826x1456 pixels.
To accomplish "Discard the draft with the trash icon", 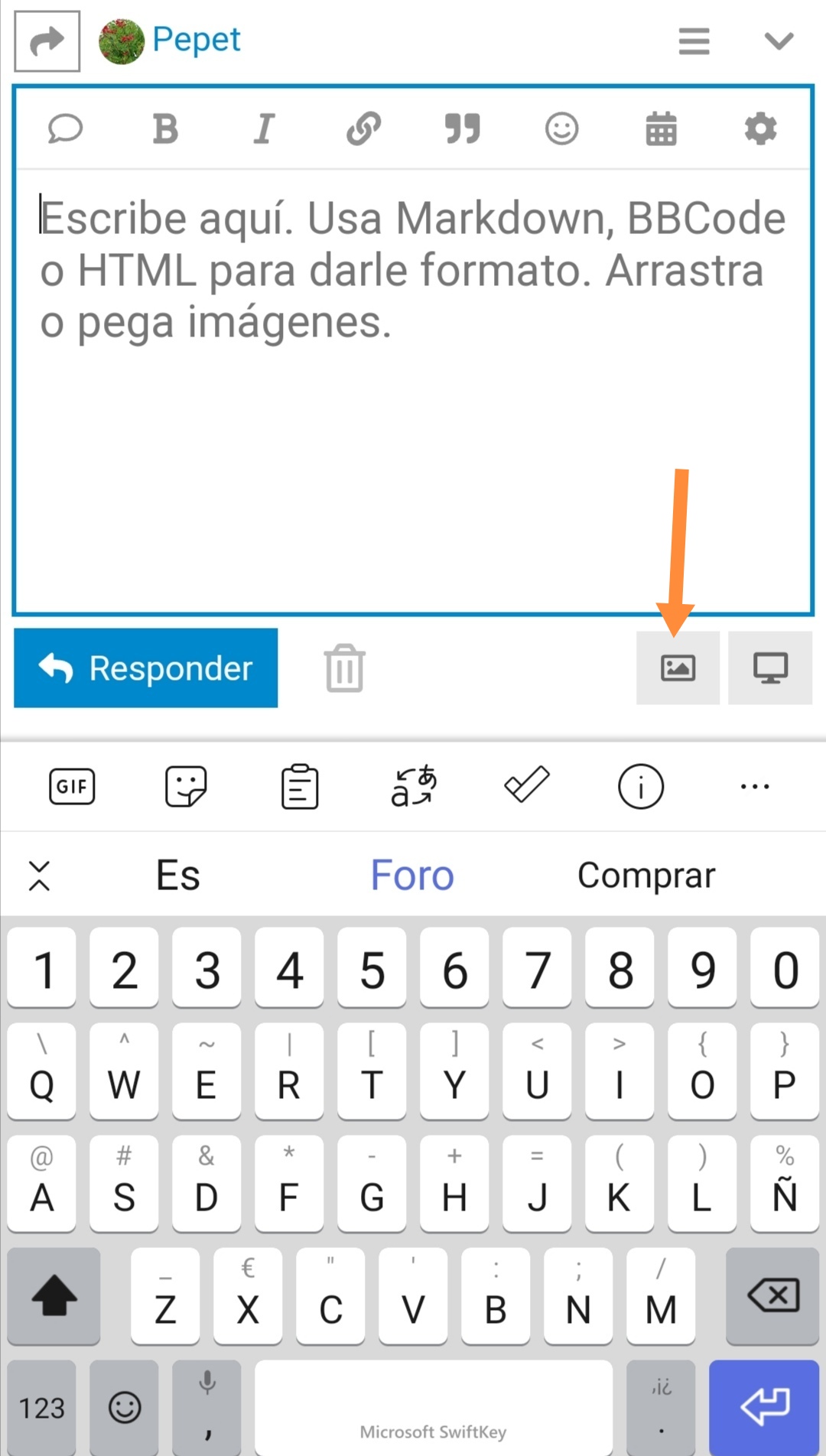I will 345,668.
